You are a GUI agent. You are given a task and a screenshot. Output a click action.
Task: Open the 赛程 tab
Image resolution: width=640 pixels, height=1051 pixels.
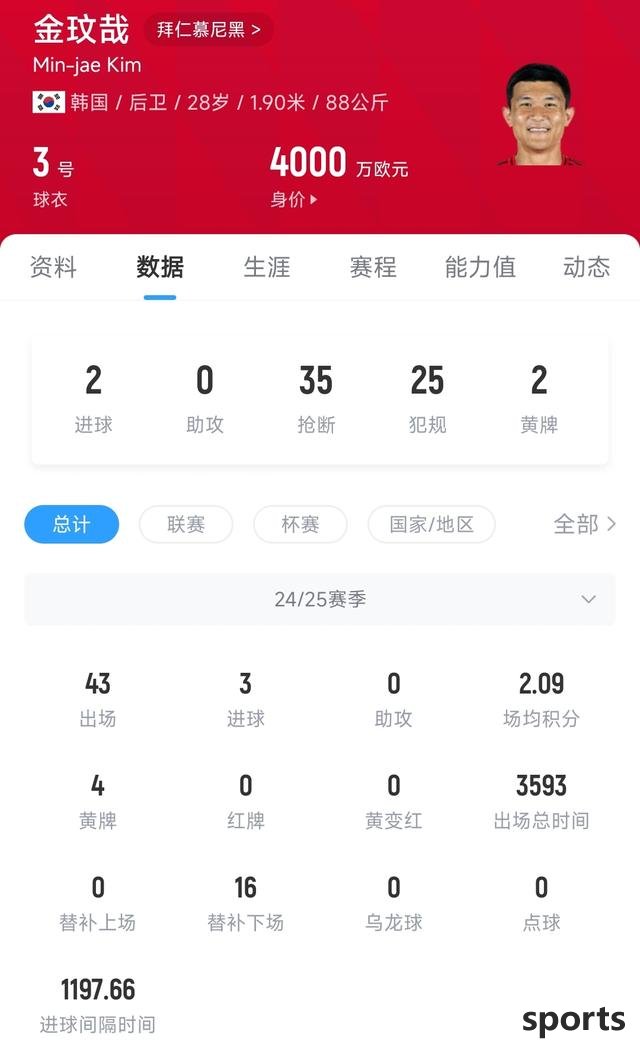(373, 267)
